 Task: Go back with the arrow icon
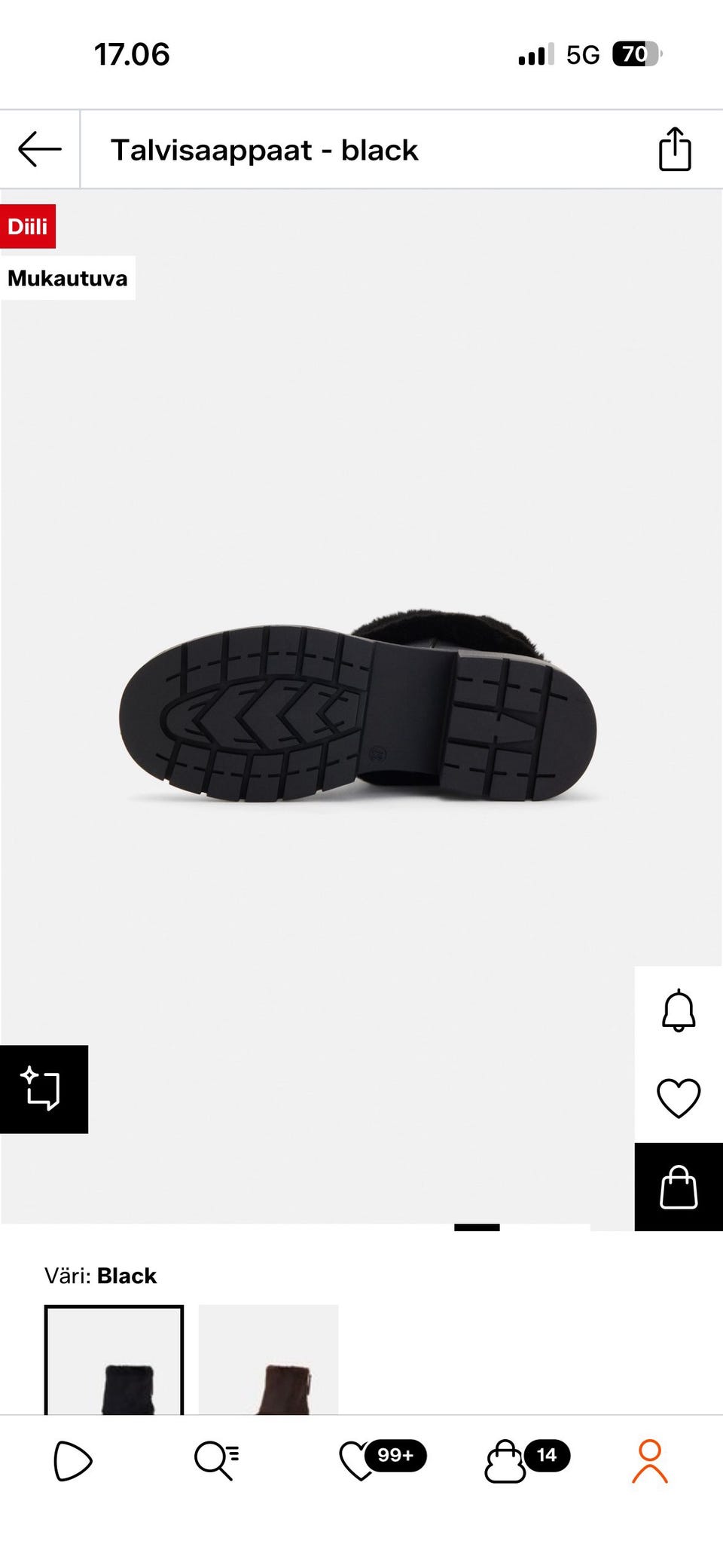click(39, 149)
